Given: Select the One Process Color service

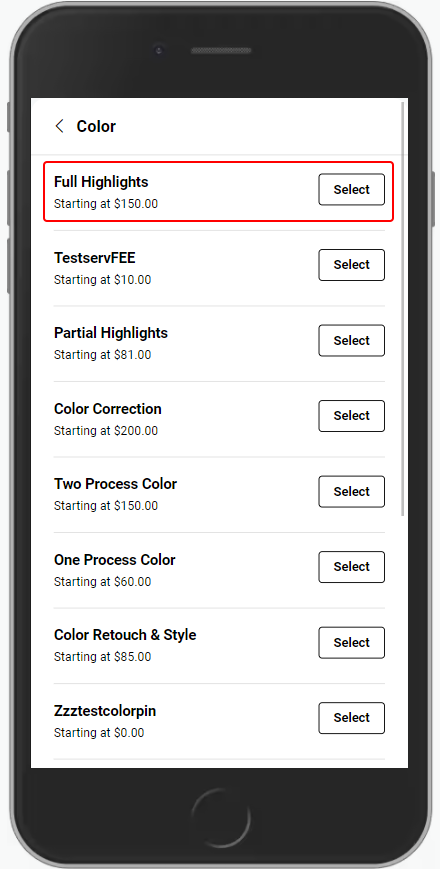Looking at the screenshot, I should [351, 567].
